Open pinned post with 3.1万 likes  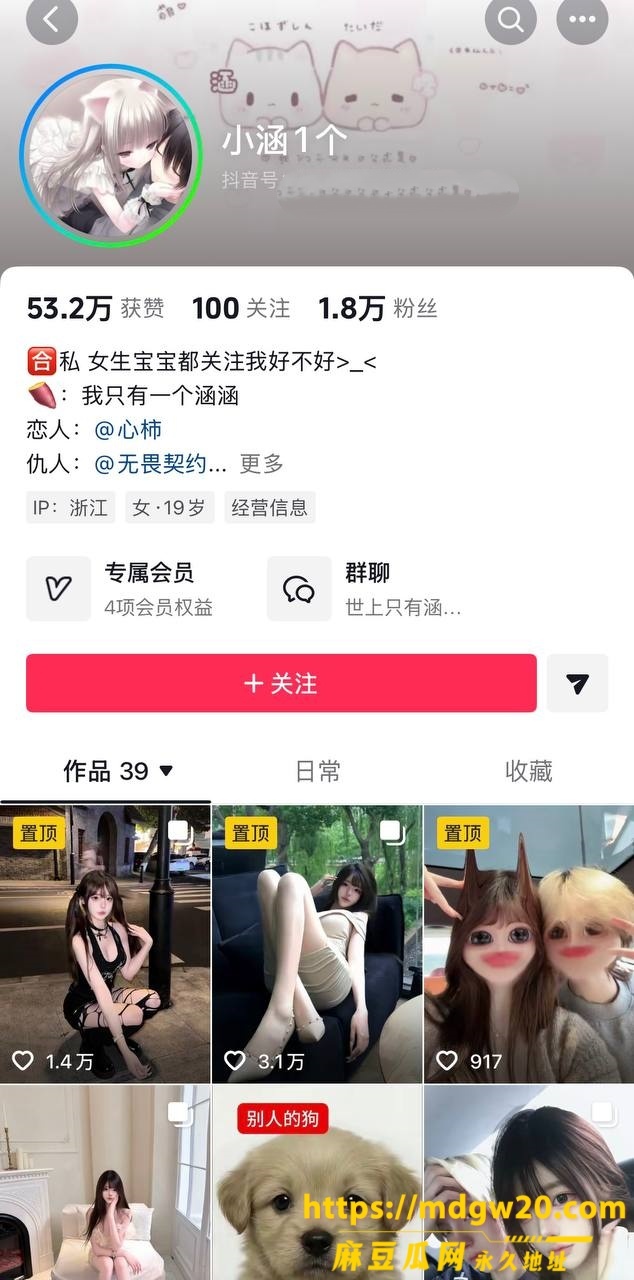[317, 943]
